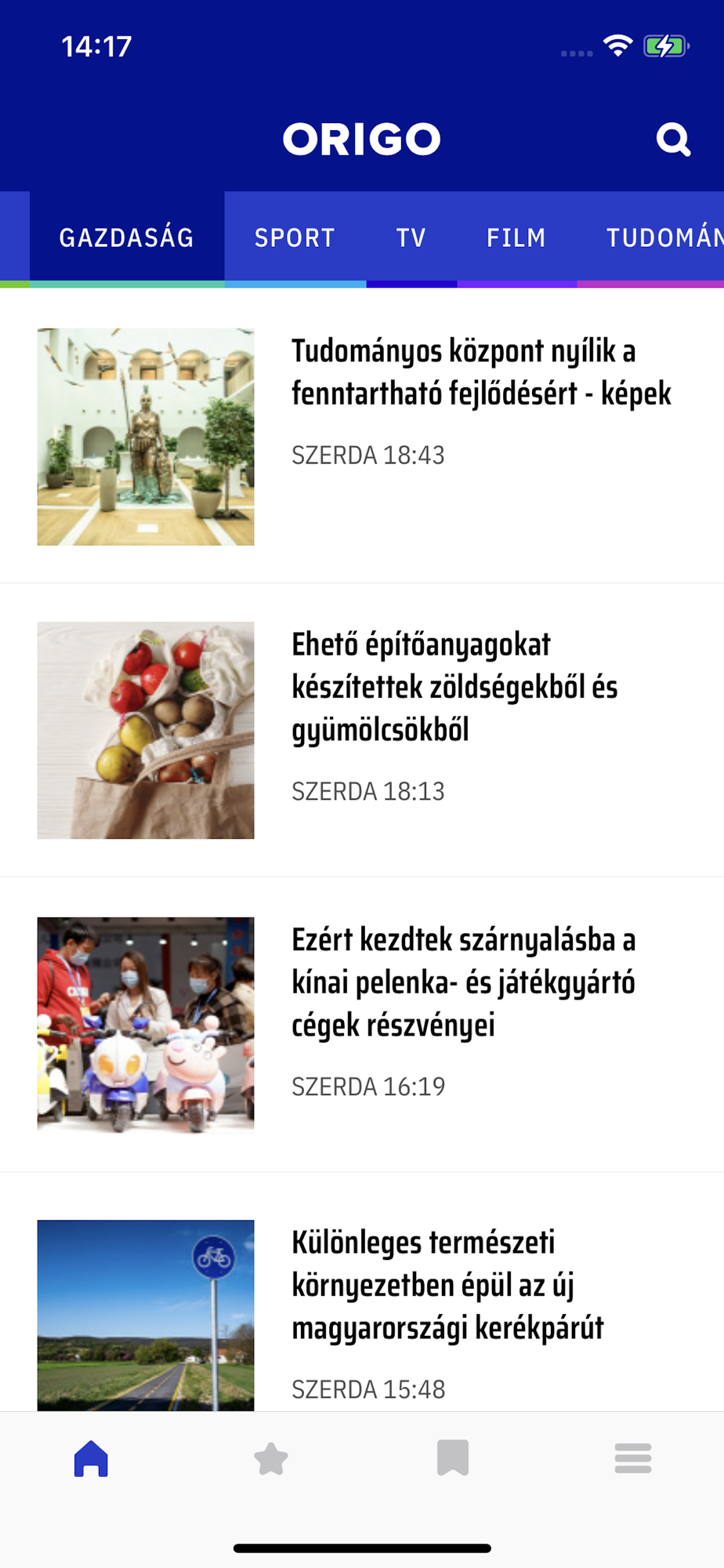View the új magyarországi kerékpárút article
Viewport: 724px width, 1568px height.
tap(448, 1285)
